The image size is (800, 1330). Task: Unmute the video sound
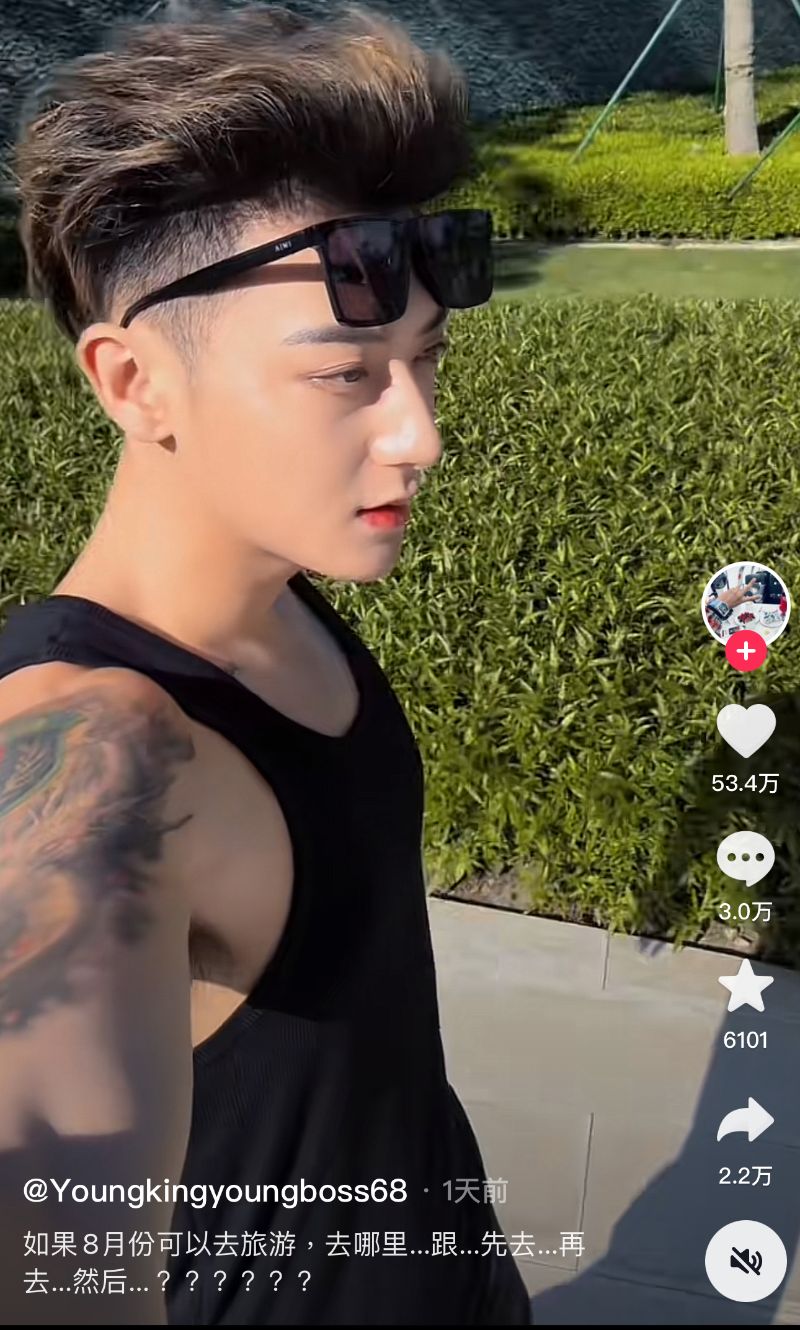[746, 1261]
